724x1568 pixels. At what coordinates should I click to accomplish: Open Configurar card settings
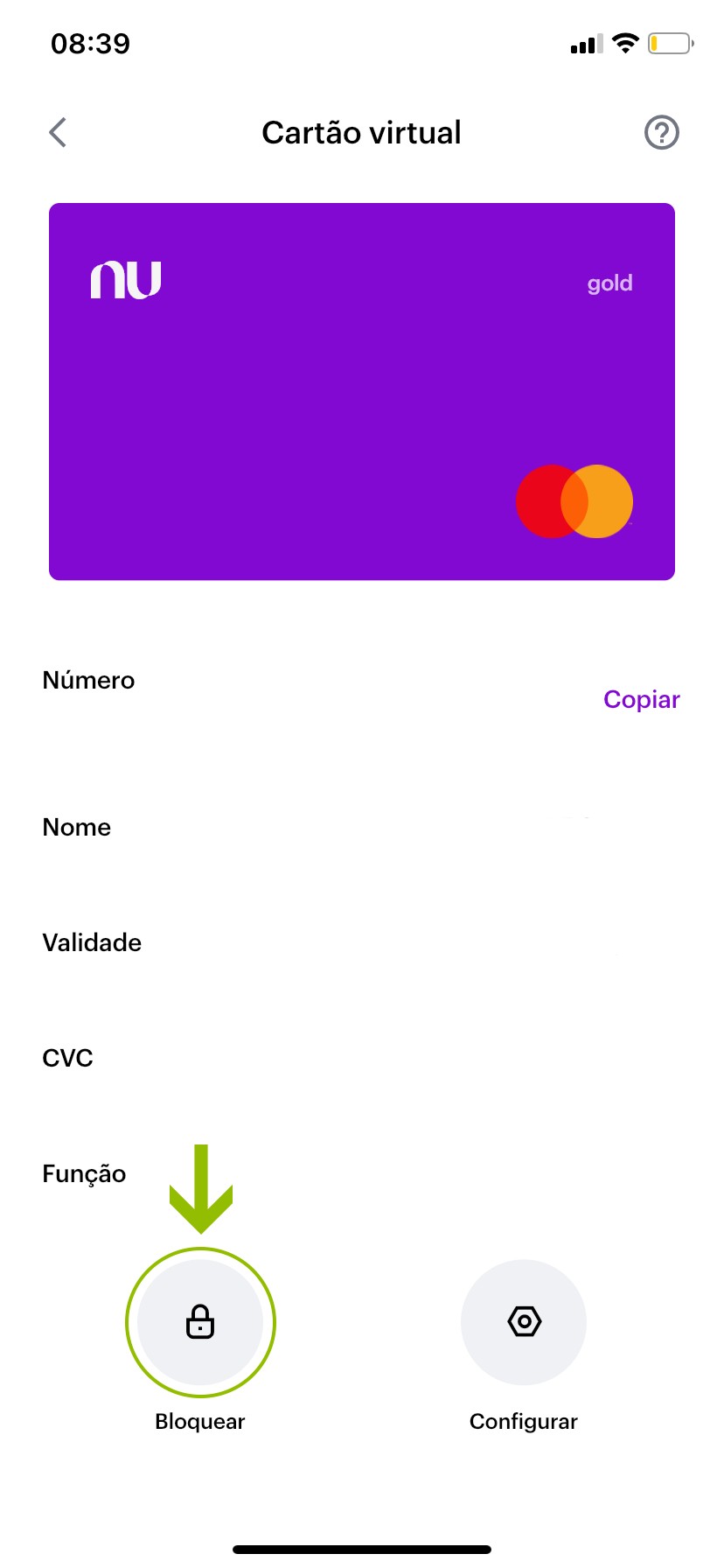coord(523,1321)
